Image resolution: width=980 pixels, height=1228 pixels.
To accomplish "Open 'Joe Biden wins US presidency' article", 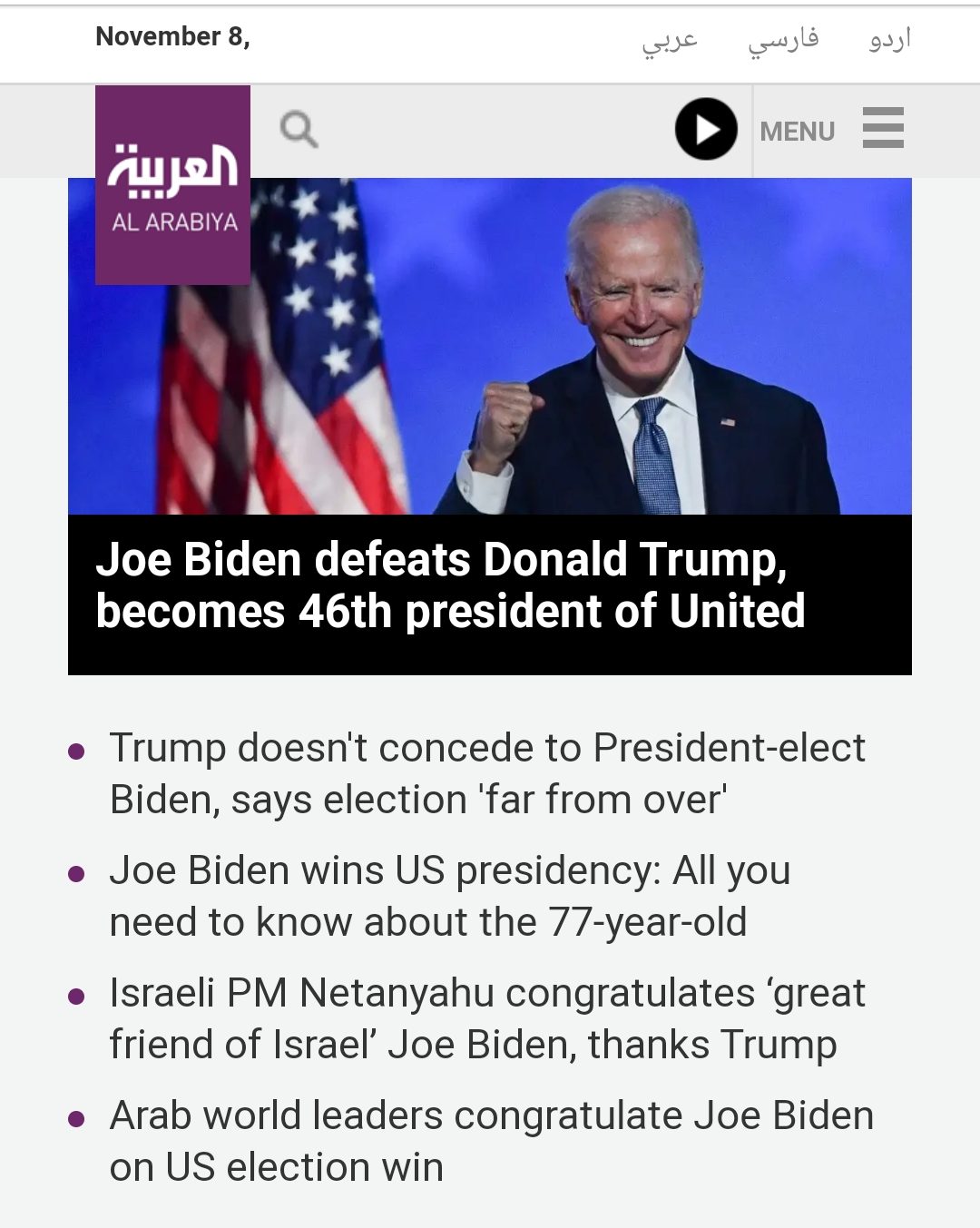I will point(450,896).
